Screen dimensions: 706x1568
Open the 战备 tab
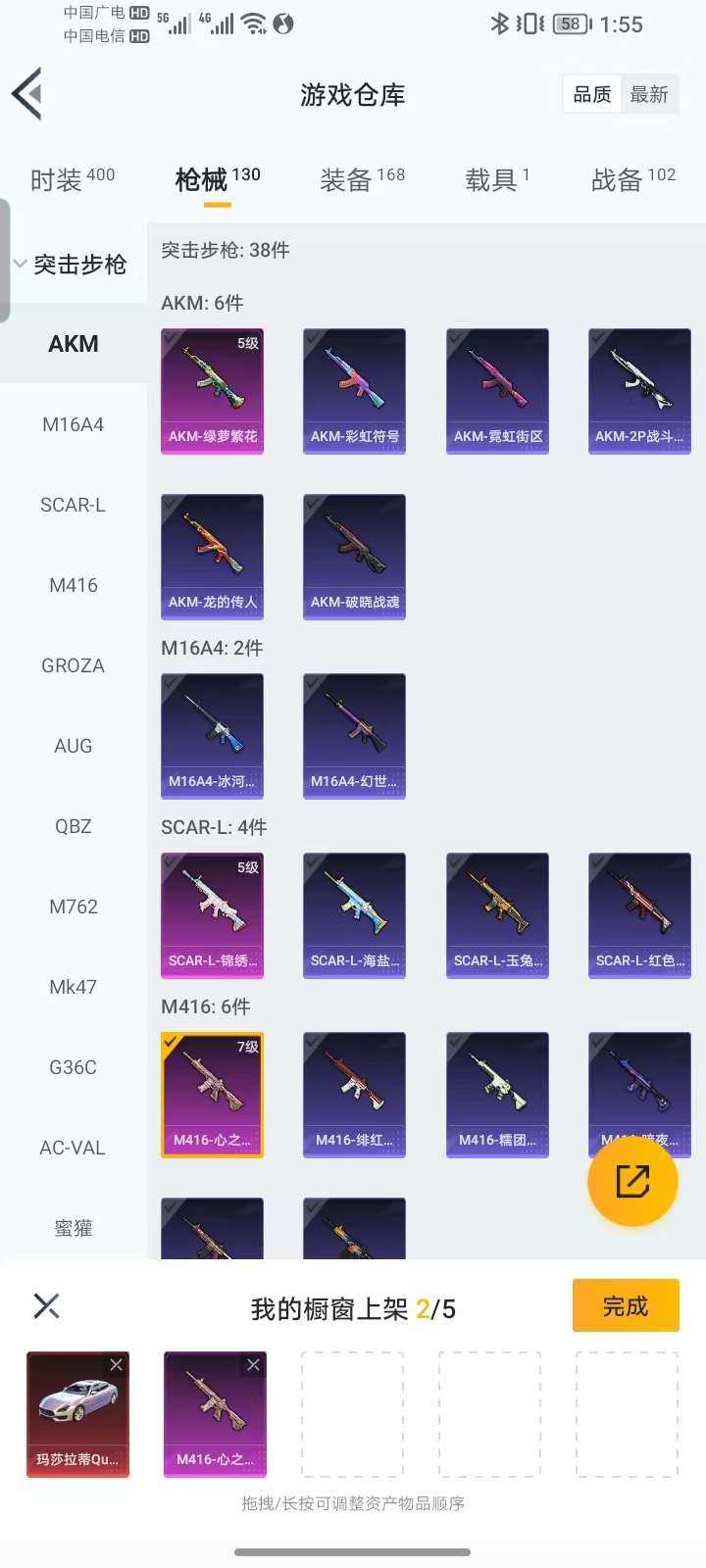click(x=632, y=179)
